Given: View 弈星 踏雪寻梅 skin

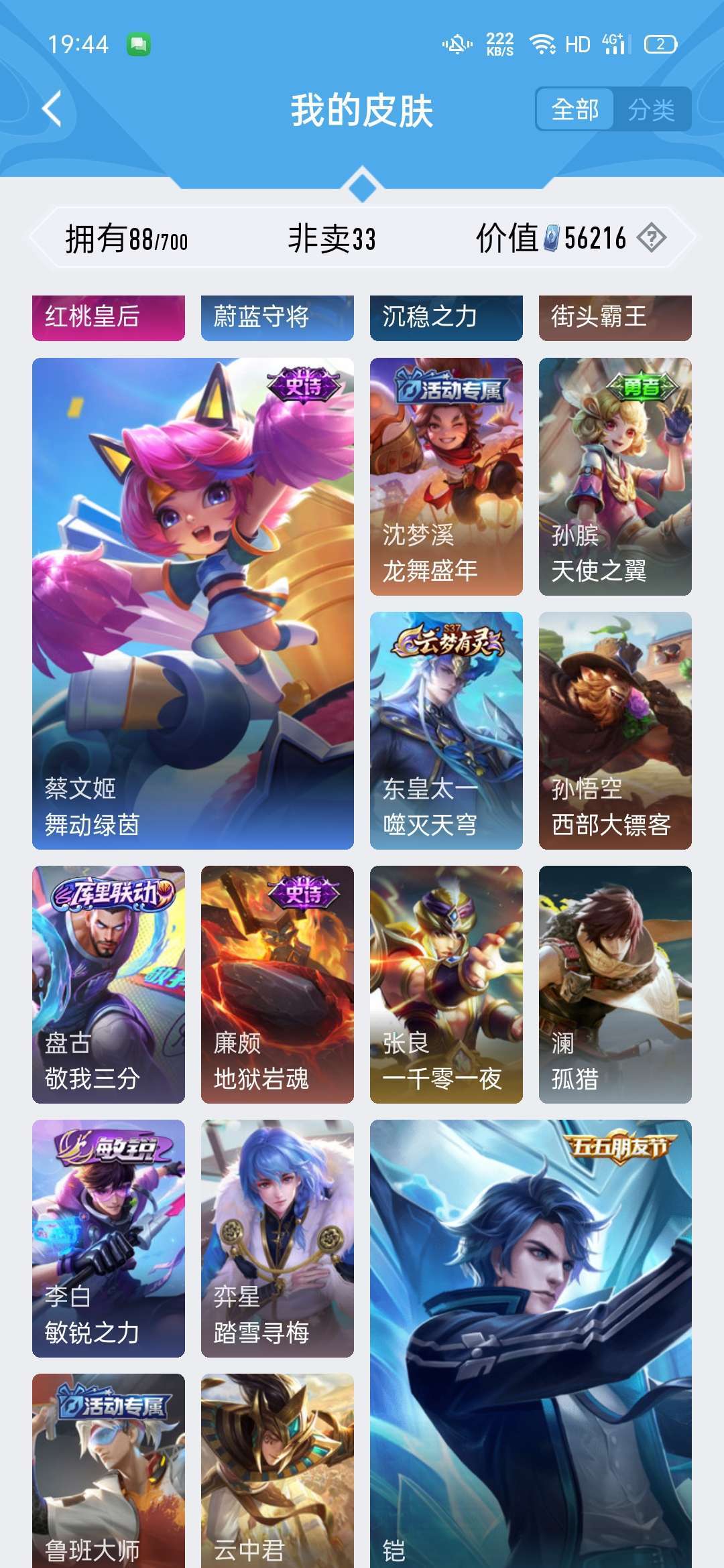Looking at the screenshot, I should click(277, 1238).
